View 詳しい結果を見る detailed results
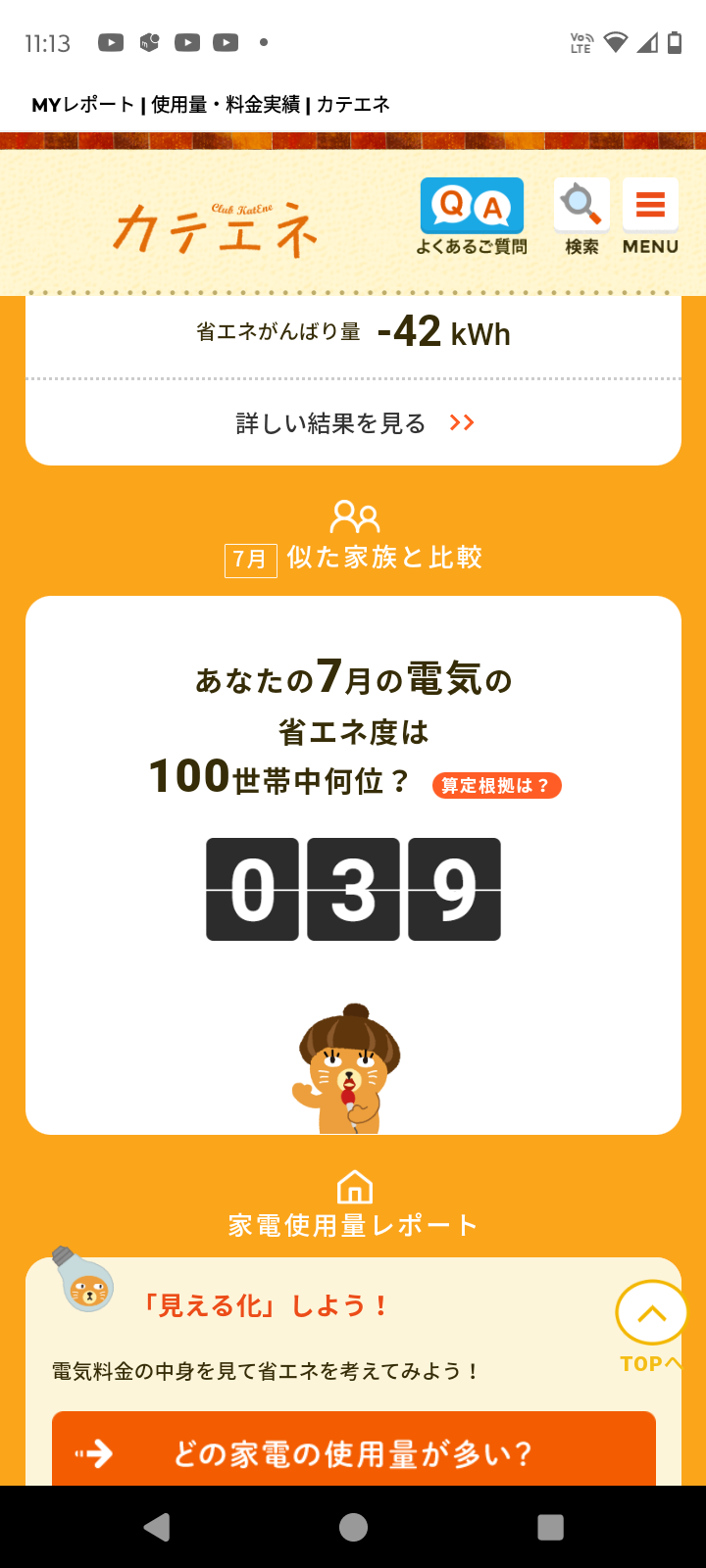This screenshot has width=706, height=1568. click(x=353, y=422)
